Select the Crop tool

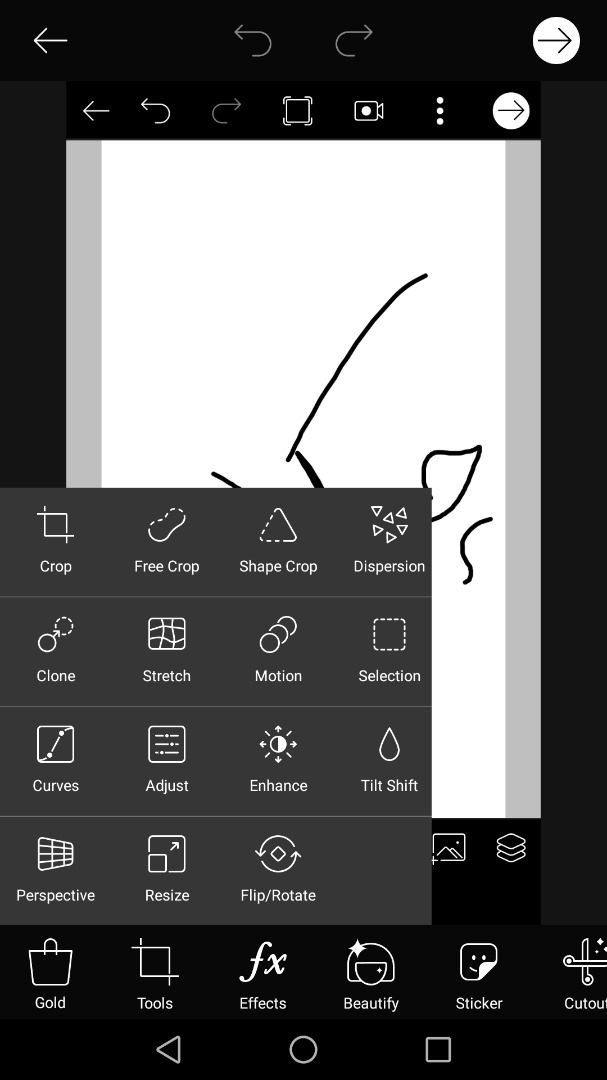(55, 541)
